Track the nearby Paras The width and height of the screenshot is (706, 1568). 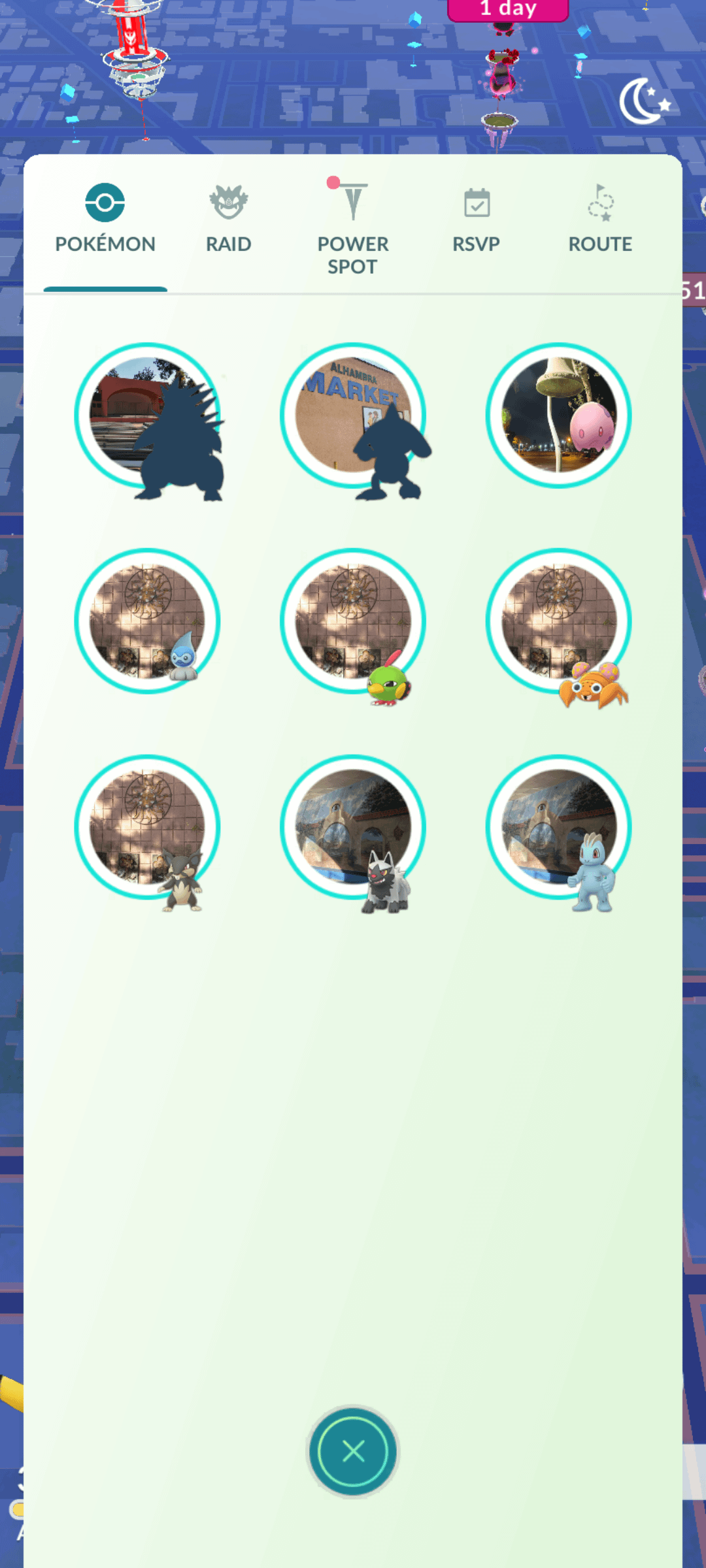coord(558,622)
